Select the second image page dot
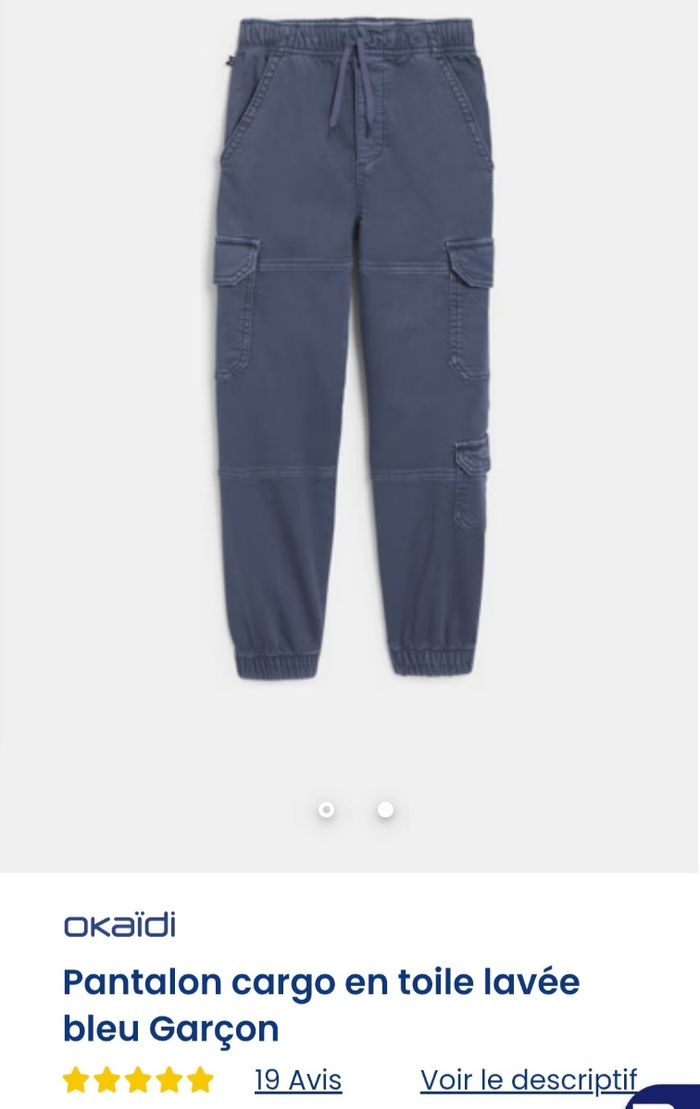The width and height of the screenshot is (700, 1109). coord(385,810)
